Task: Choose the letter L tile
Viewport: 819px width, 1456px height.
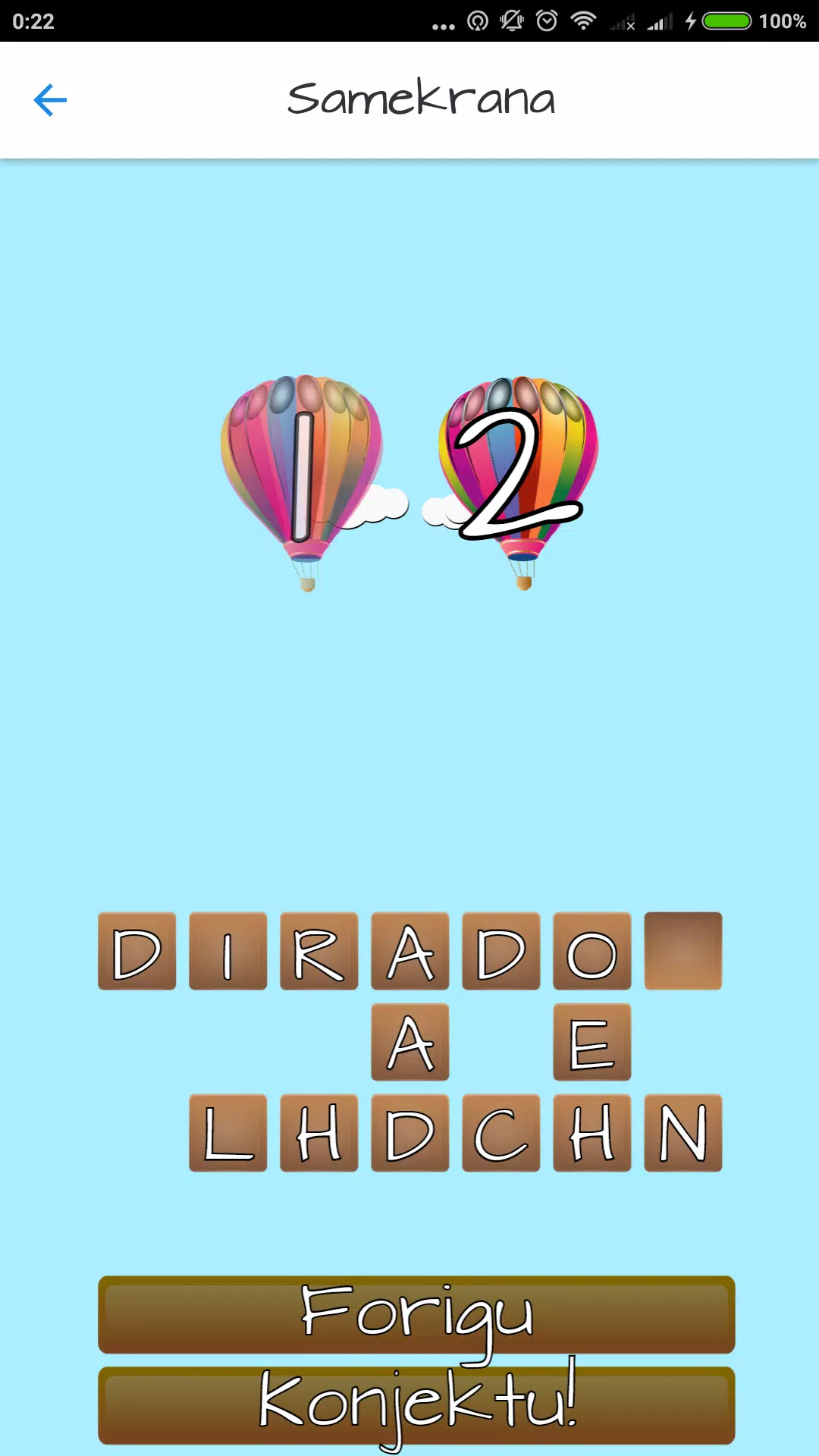Action: coord(227,1133)
